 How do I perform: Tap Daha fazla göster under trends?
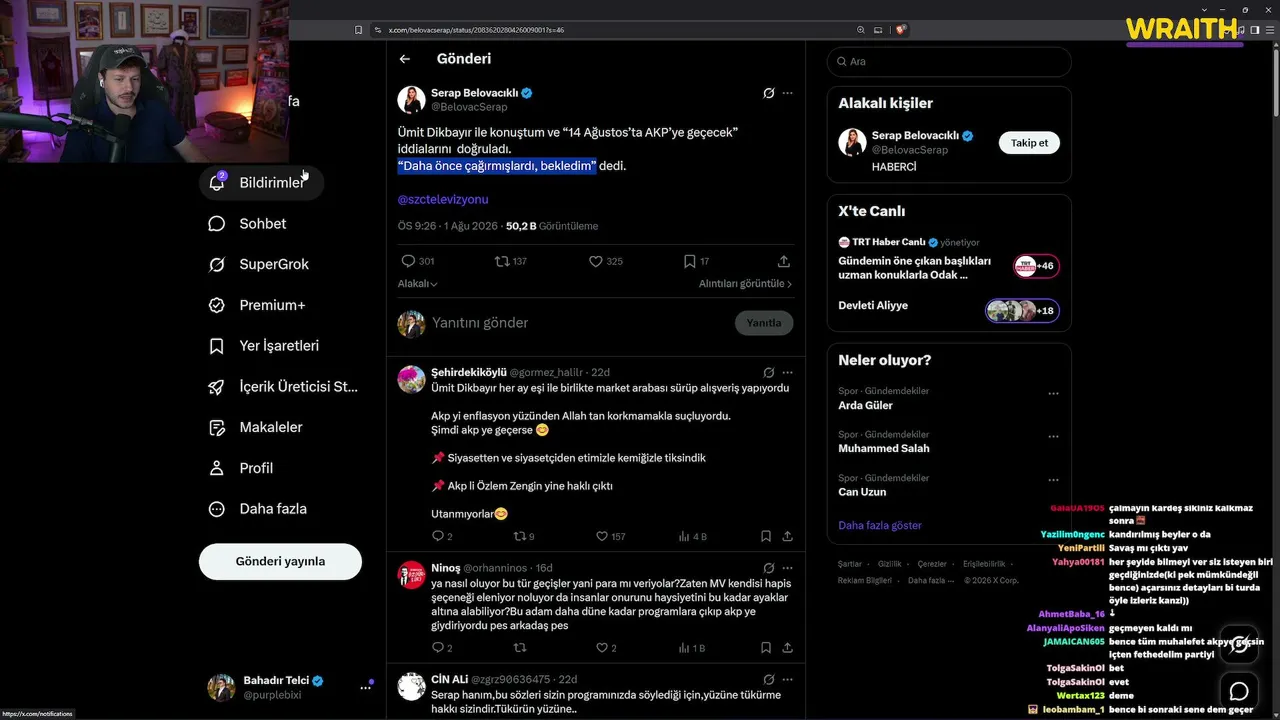(880, 525)
